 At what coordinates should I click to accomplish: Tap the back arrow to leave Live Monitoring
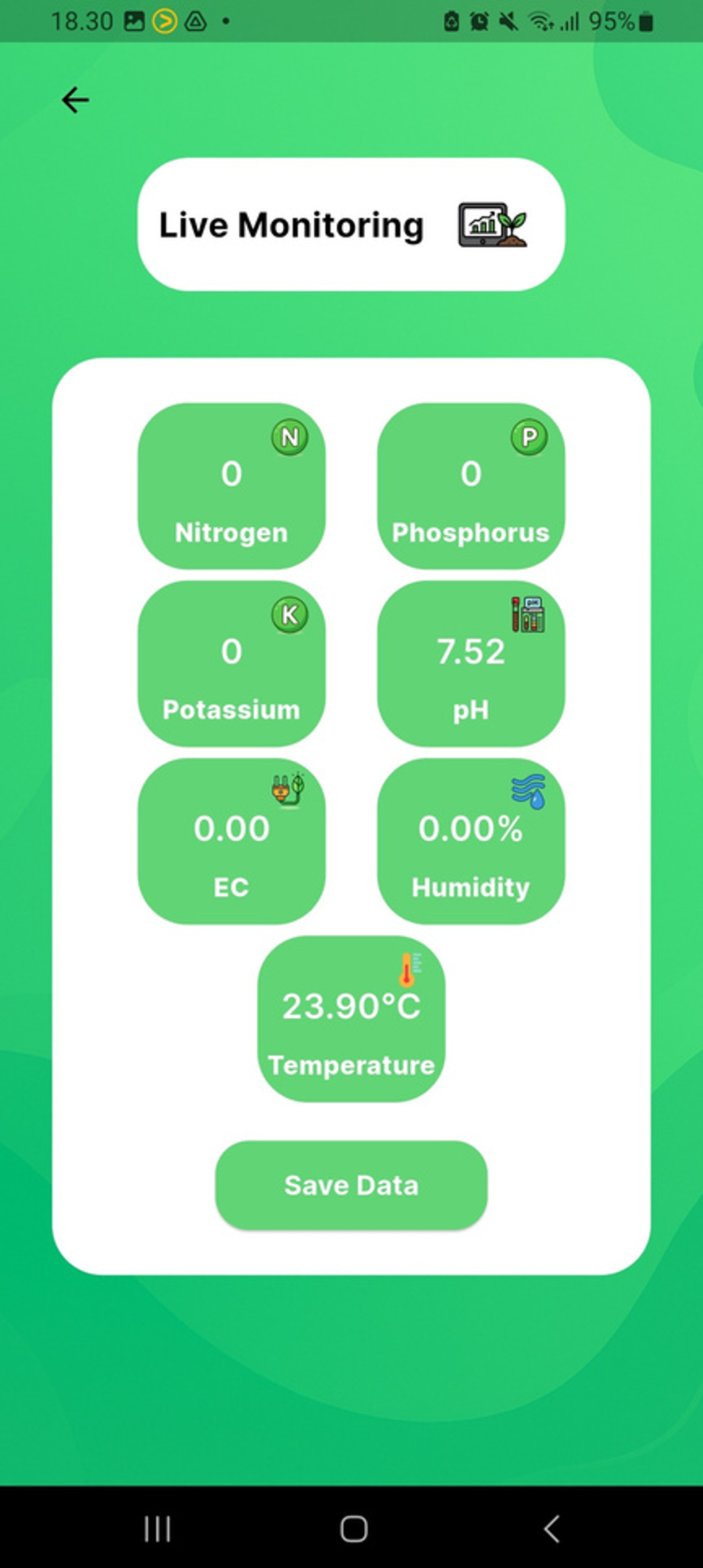(x=76, y=99)
